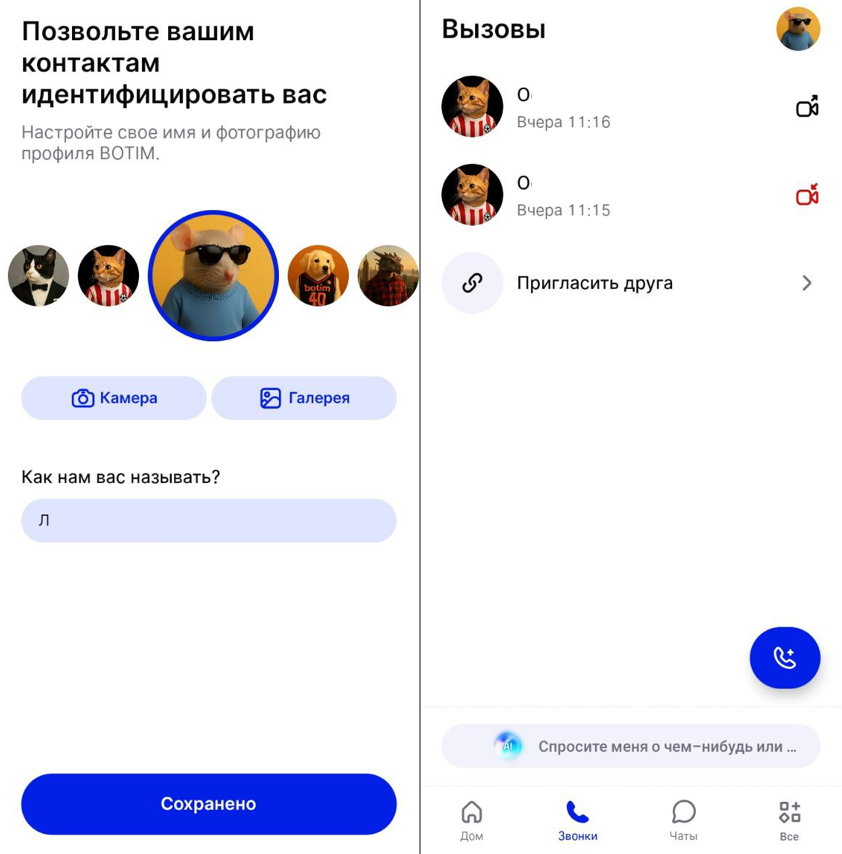Viewport: 842px width, 854px height.
Task: Select the dog avatar in the Botim jersey
Action: 318,276
